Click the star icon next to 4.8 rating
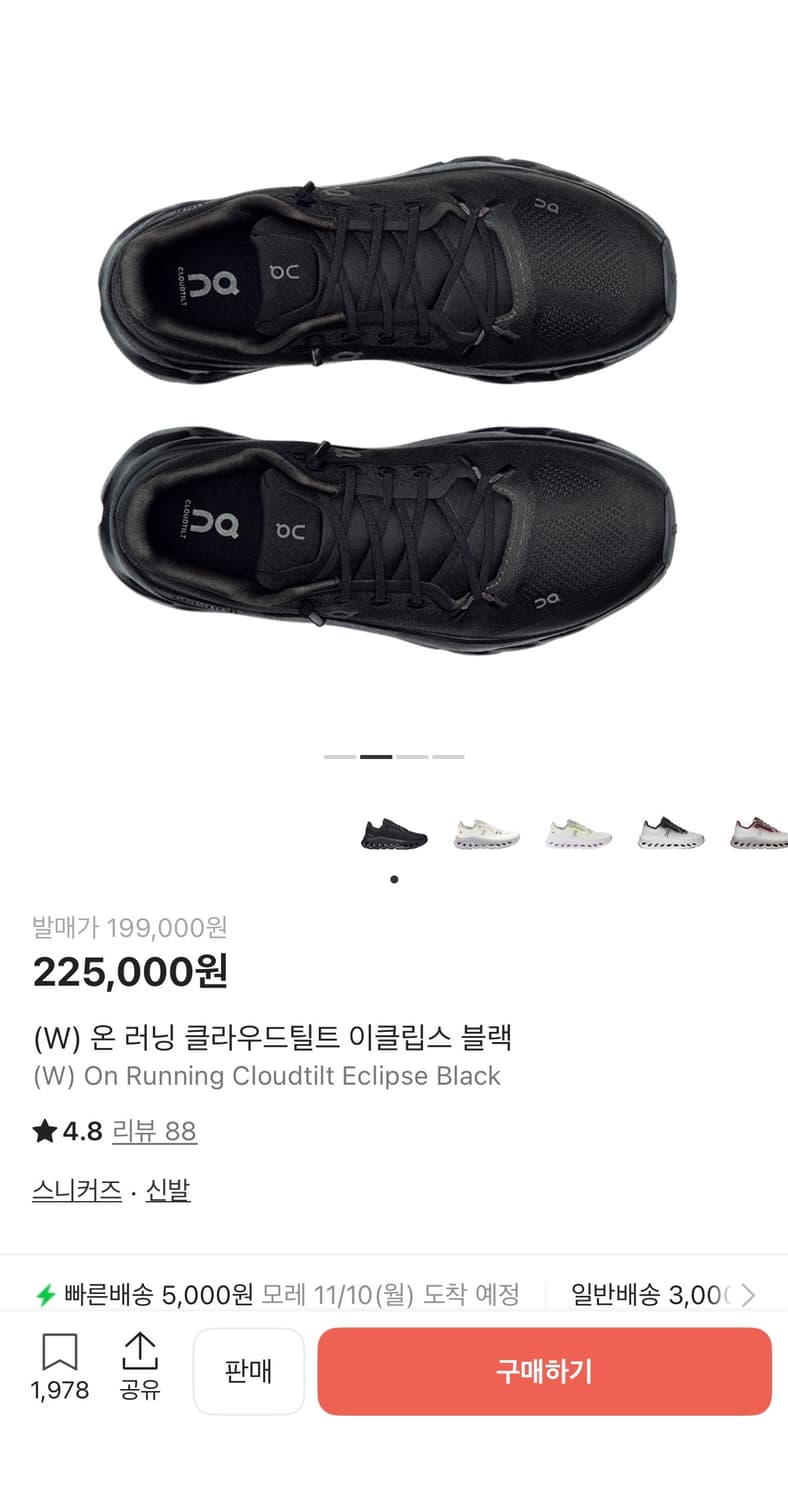Screen dimensions: 788x1500 click(44, 1130)
